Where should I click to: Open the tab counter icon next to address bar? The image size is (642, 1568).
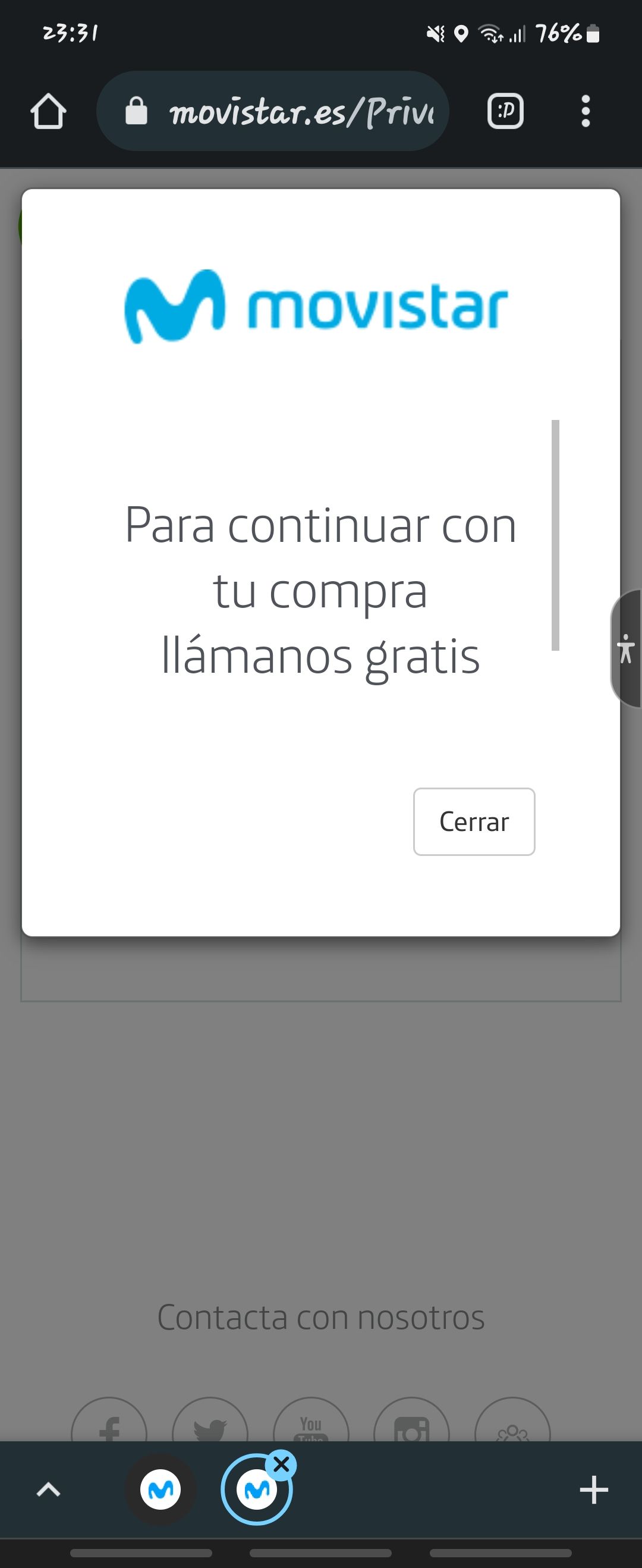click(x=505, y=111)
